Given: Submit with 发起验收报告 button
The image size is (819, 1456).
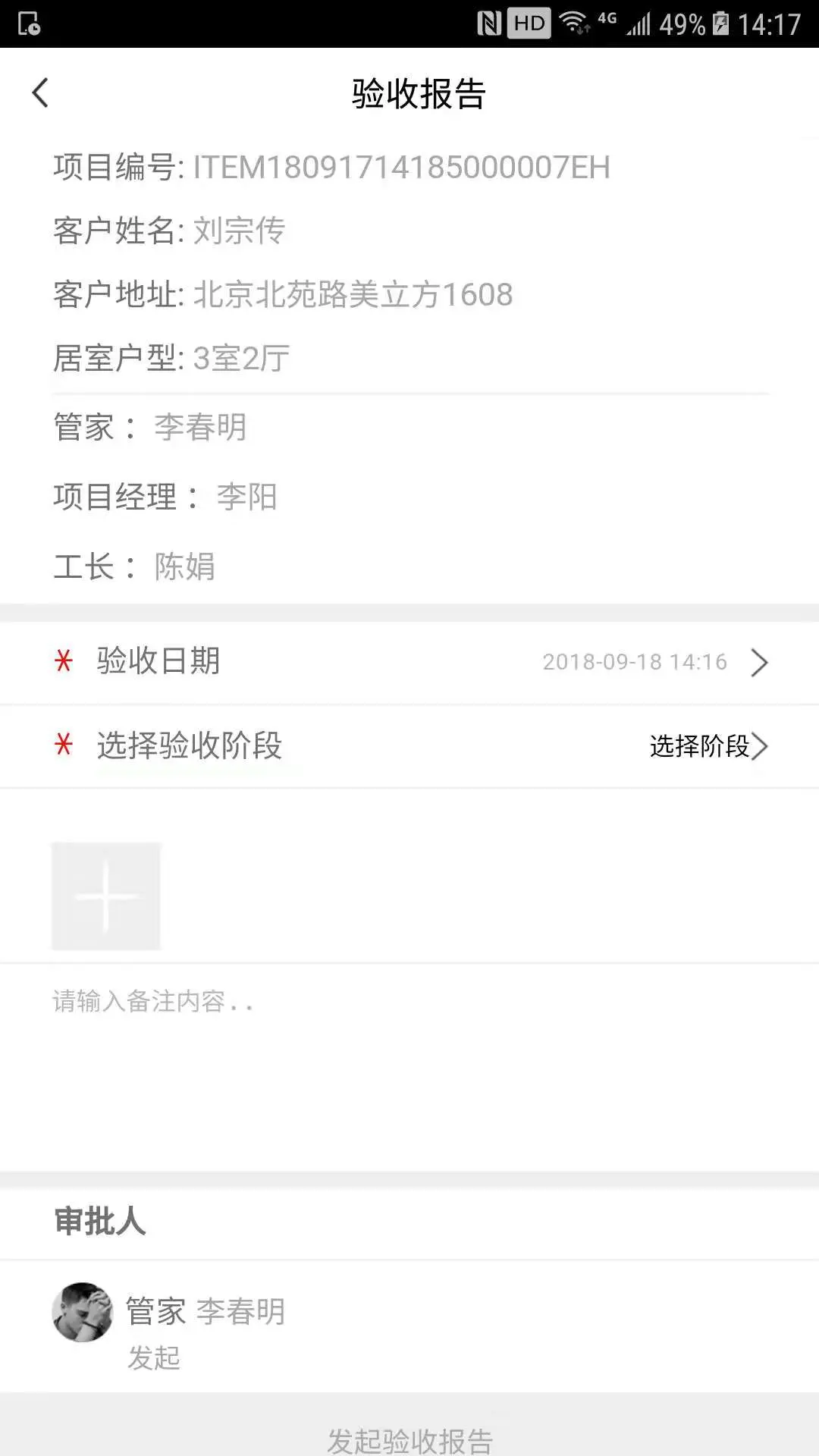Looking at the screenshot, I should 409,1438.
